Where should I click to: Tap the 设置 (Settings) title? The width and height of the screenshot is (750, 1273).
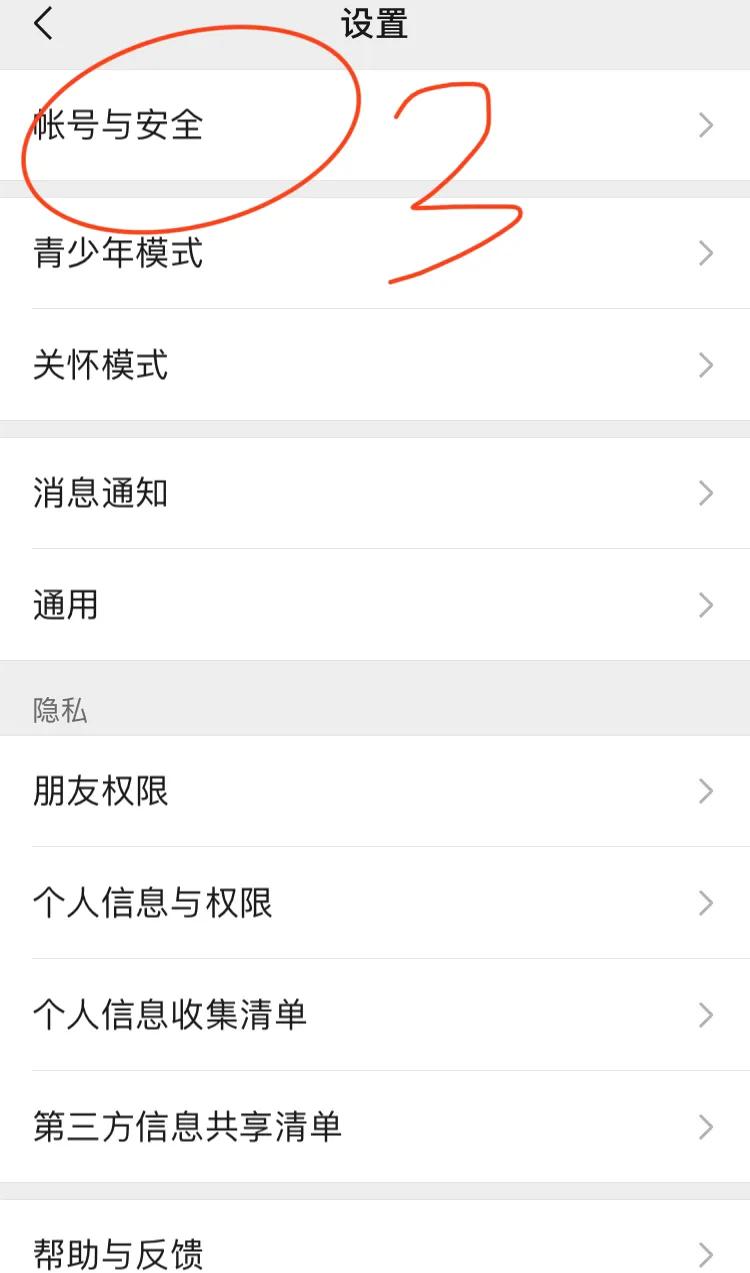click(x=375, y=23)
